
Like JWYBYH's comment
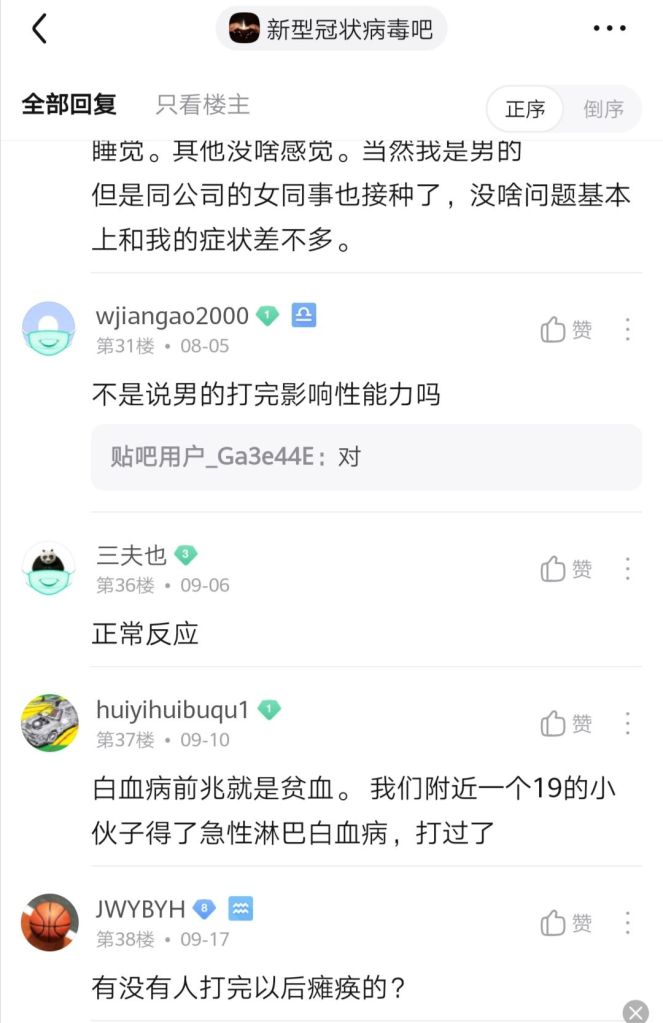coord(566,923)
